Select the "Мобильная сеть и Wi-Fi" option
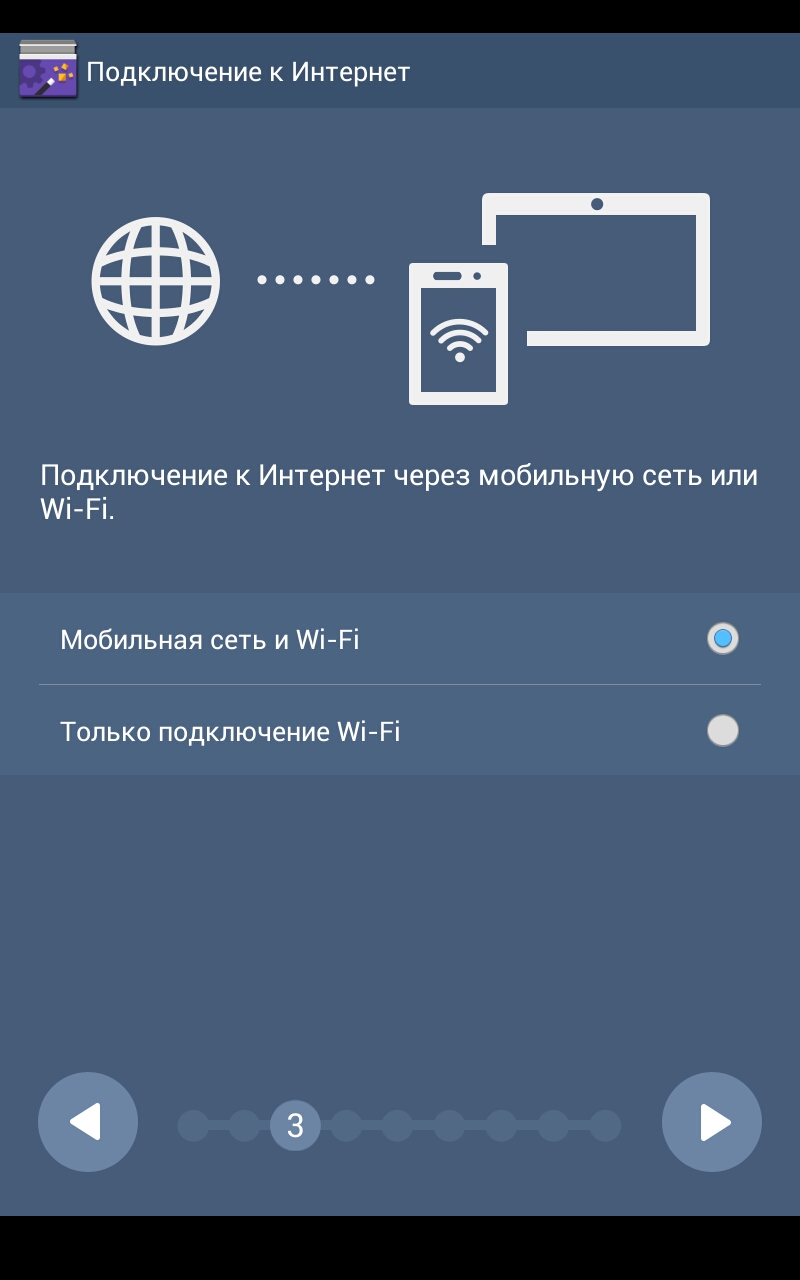 [400, 639]
